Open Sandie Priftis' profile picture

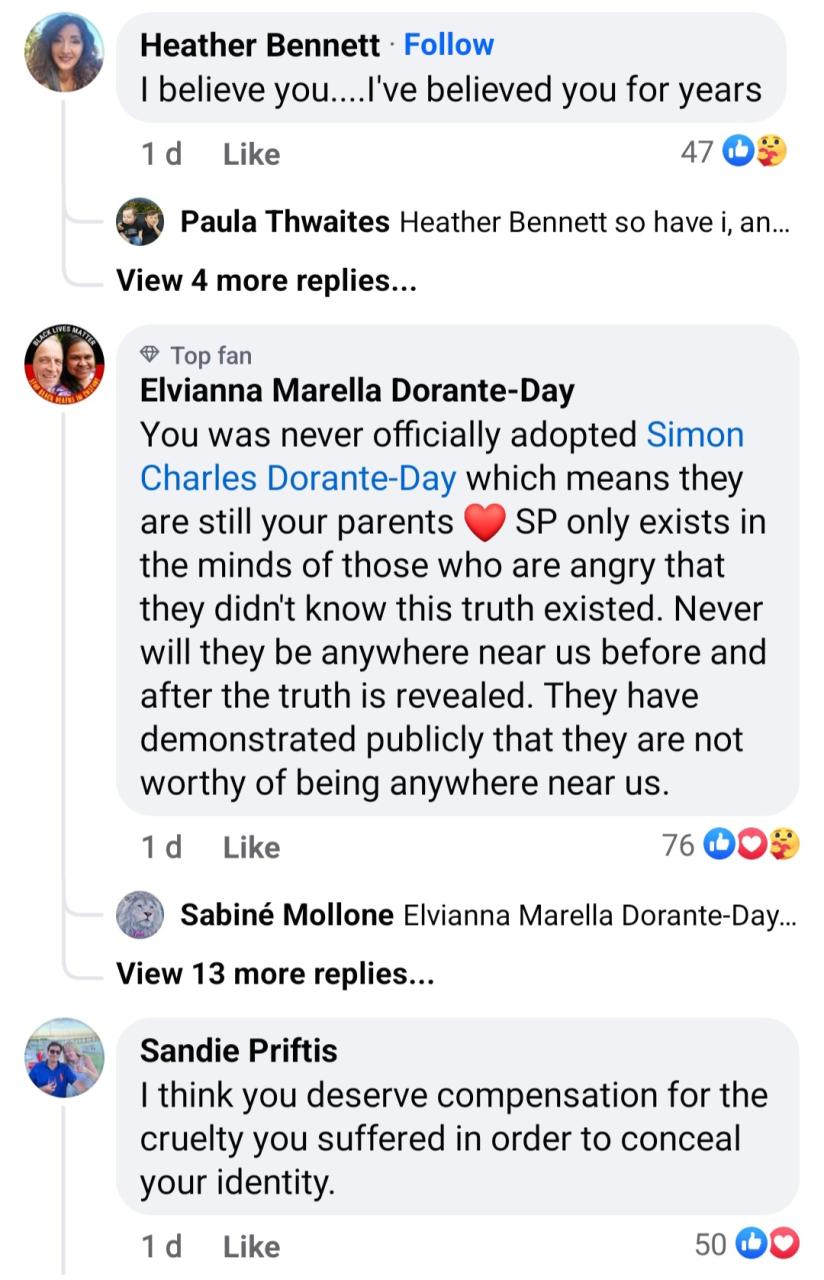point(64,1058)
